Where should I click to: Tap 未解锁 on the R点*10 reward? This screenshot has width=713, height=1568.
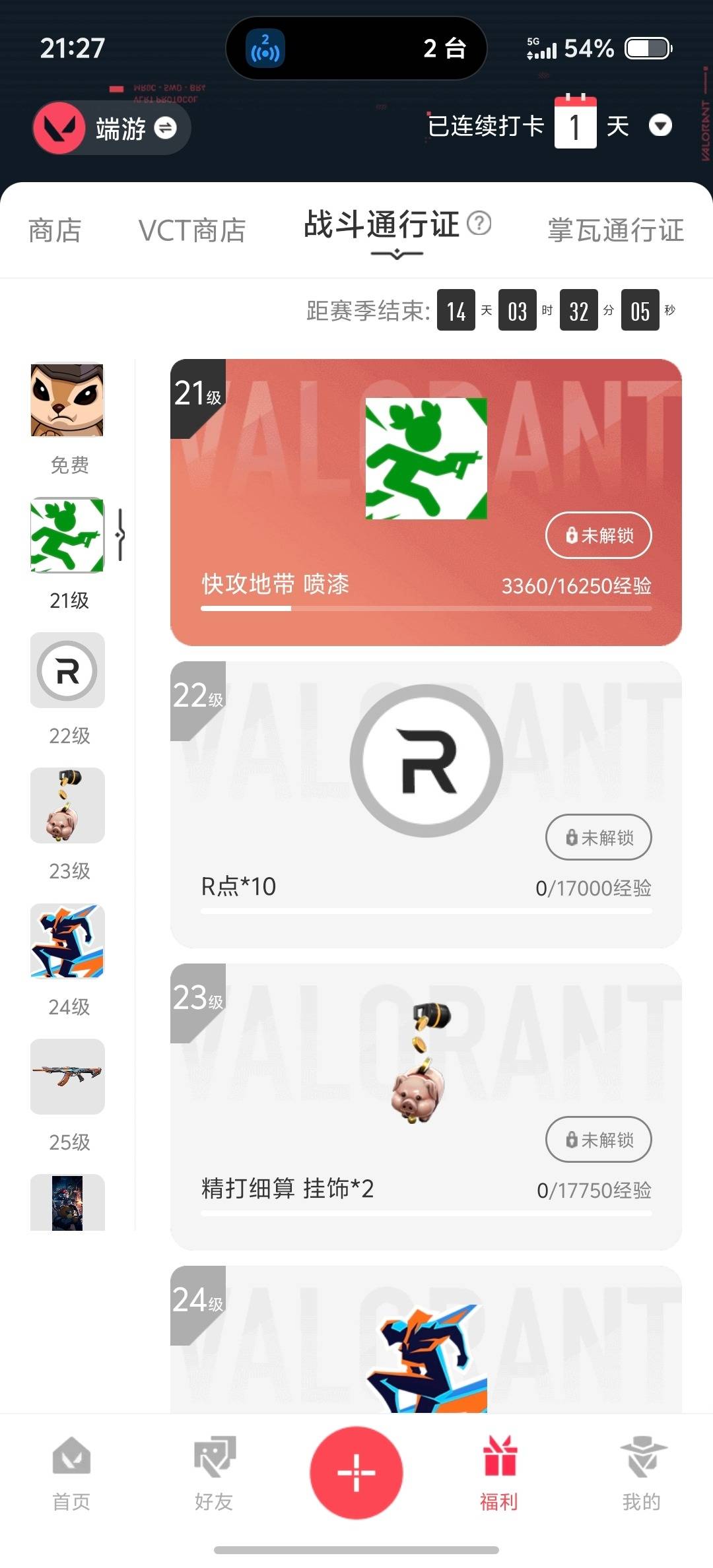coord(599,837)
